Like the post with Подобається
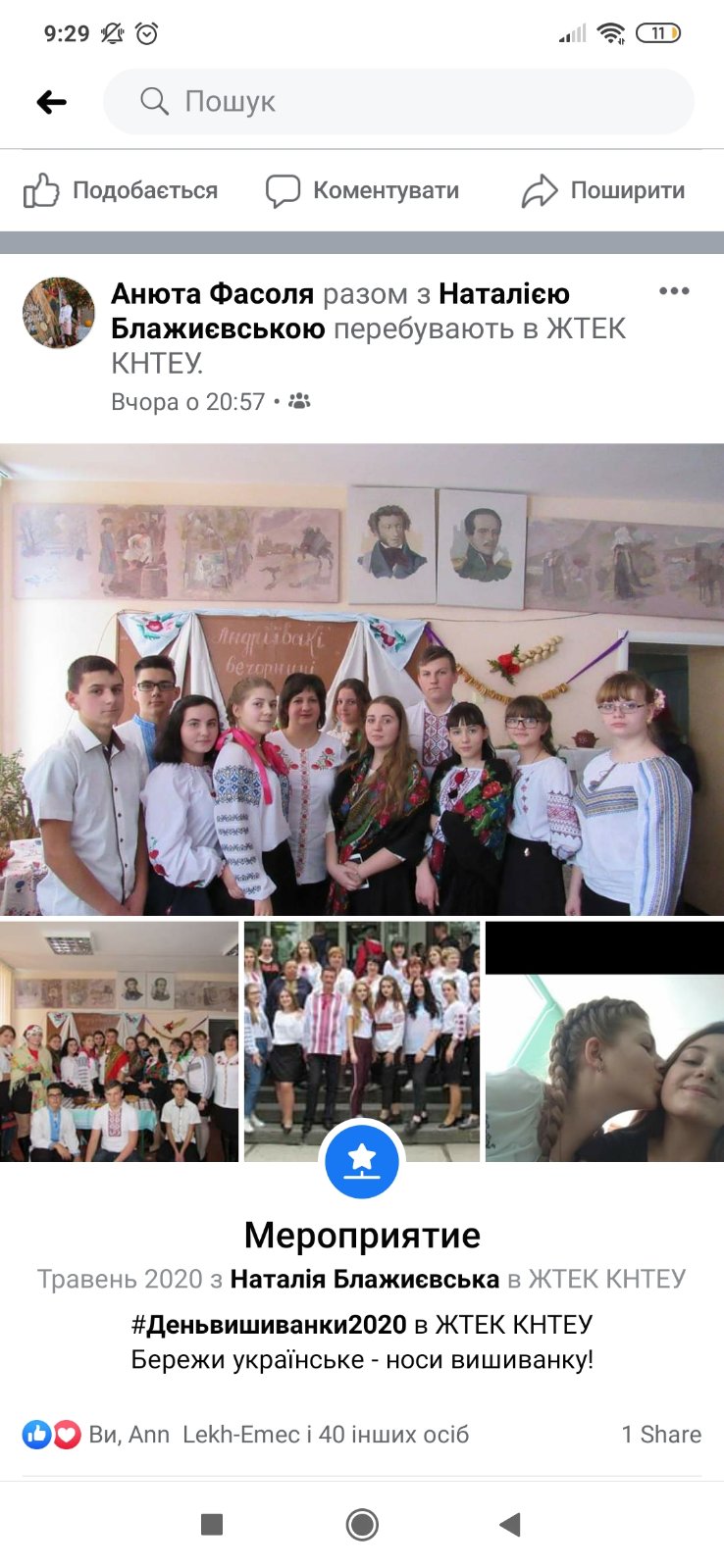 tap(121, 190)
